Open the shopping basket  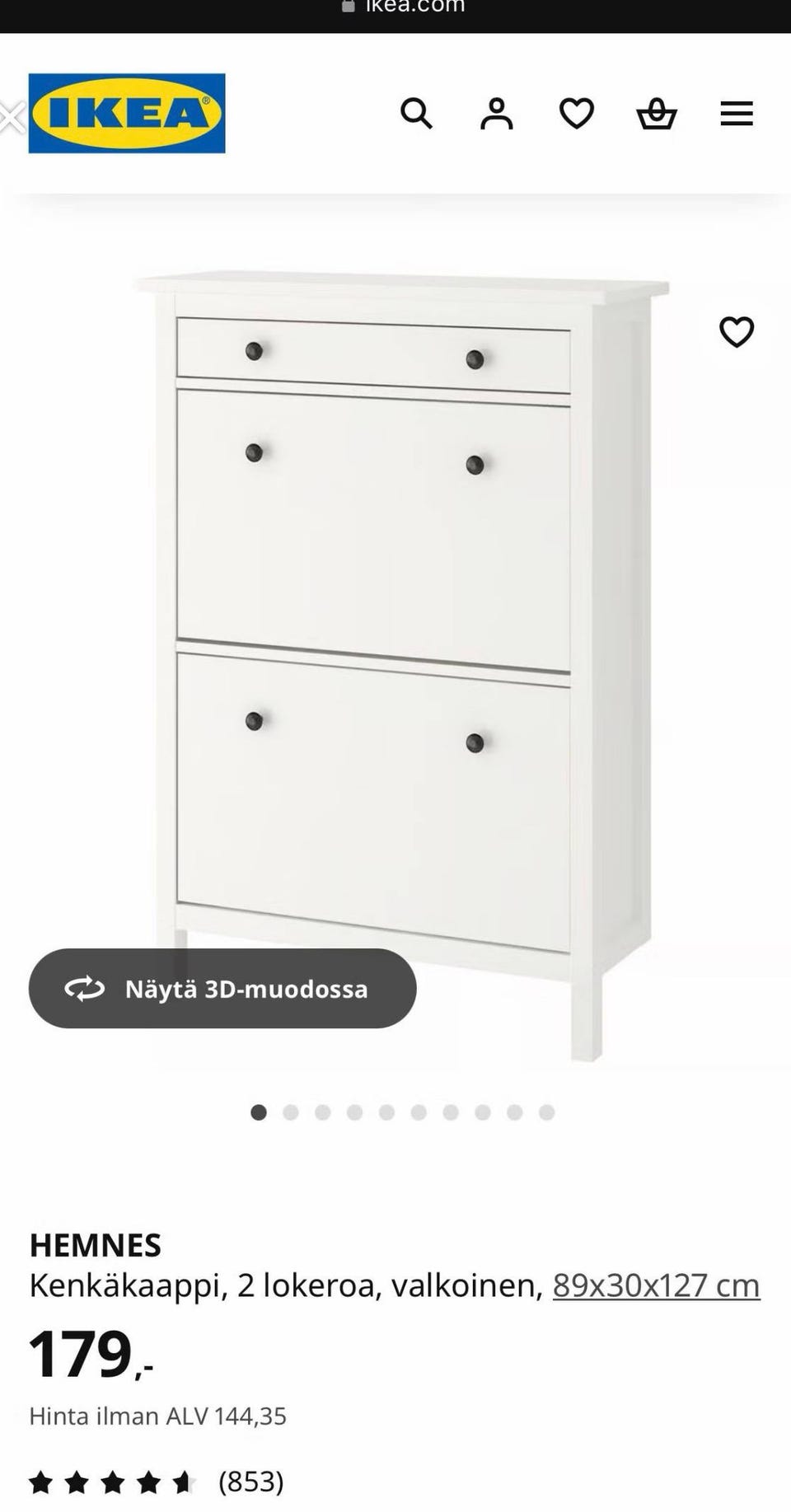657,114
